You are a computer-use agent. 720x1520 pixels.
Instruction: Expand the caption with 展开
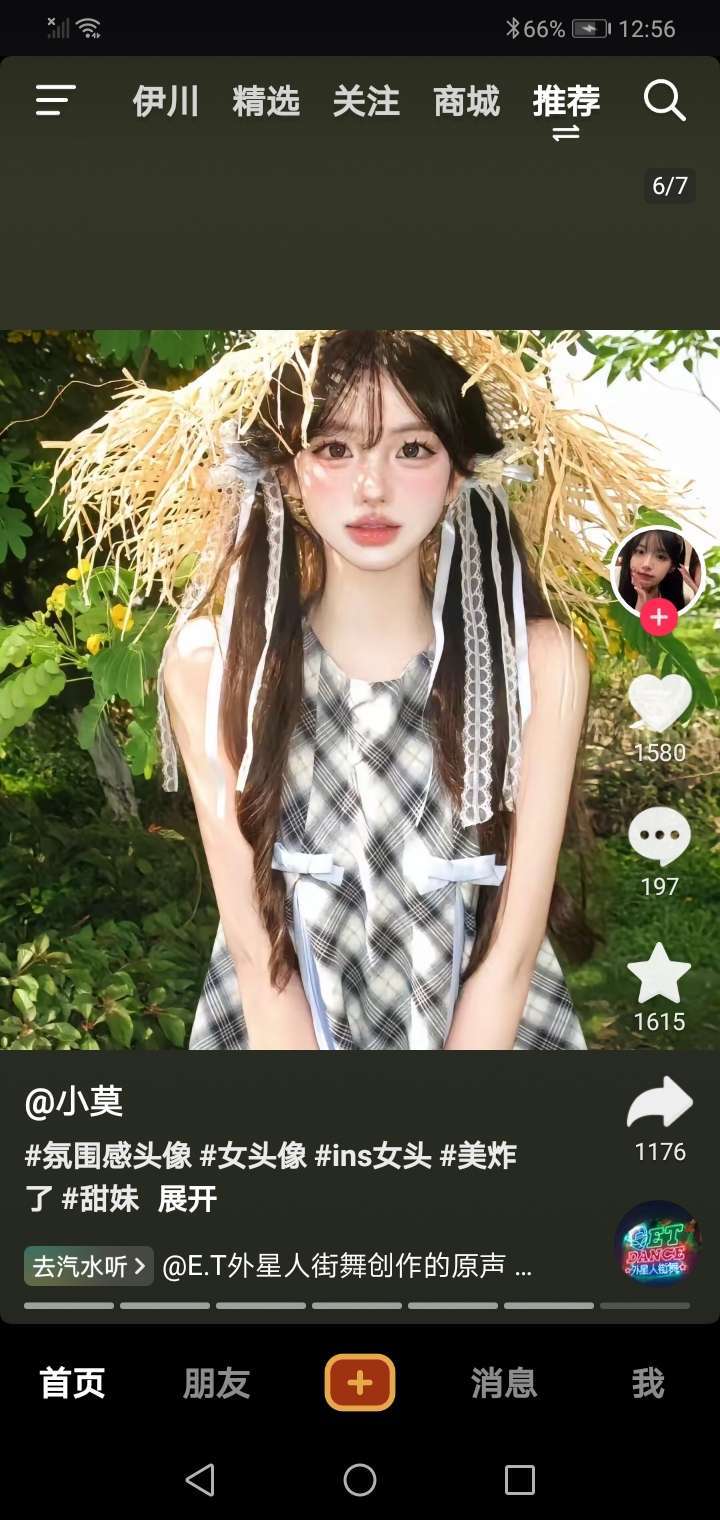(x=187, y=1199)
